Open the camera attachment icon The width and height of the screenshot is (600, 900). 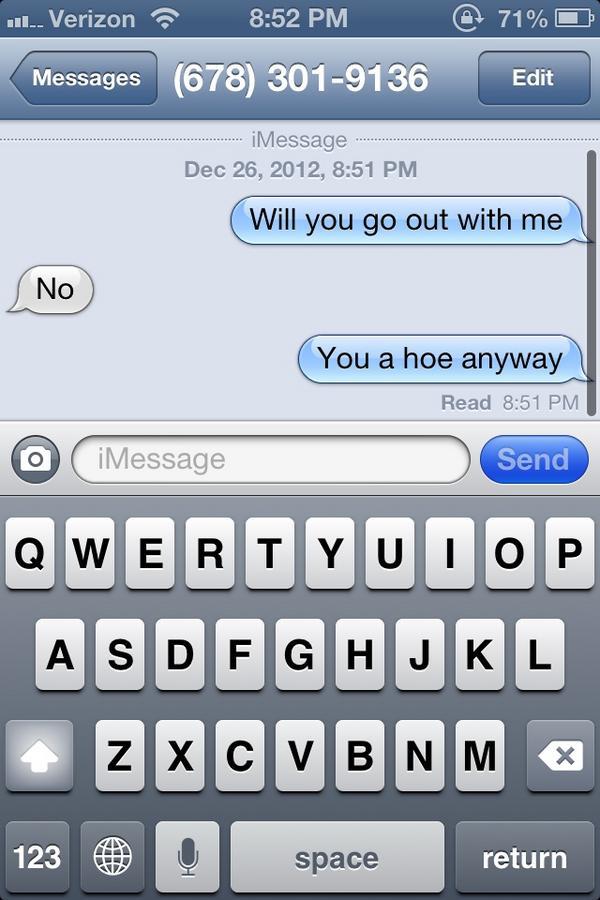(35, 459)
